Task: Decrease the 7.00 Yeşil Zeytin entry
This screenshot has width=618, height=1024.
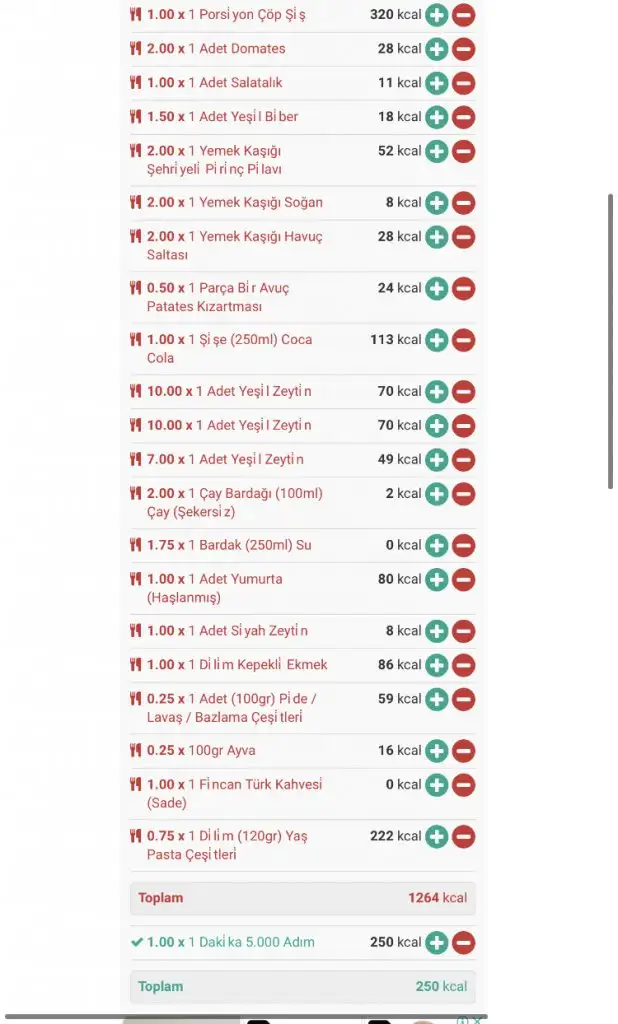Action: [x=463, y=460]
